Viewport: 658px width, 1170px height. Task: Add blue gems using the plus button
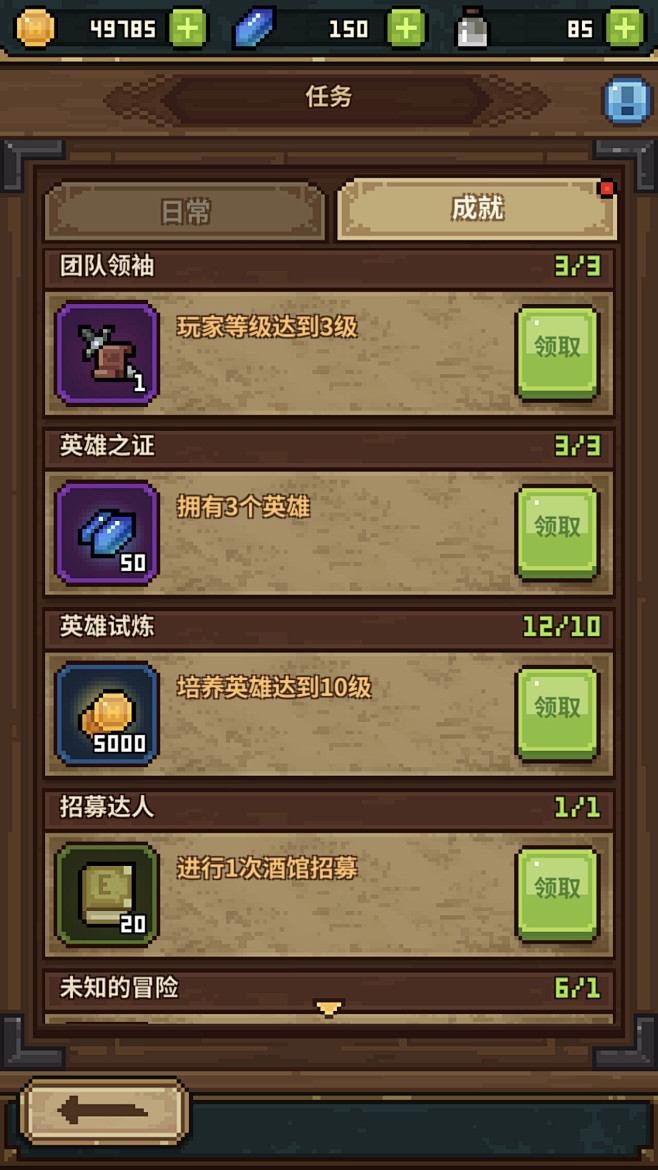(405, 28)
